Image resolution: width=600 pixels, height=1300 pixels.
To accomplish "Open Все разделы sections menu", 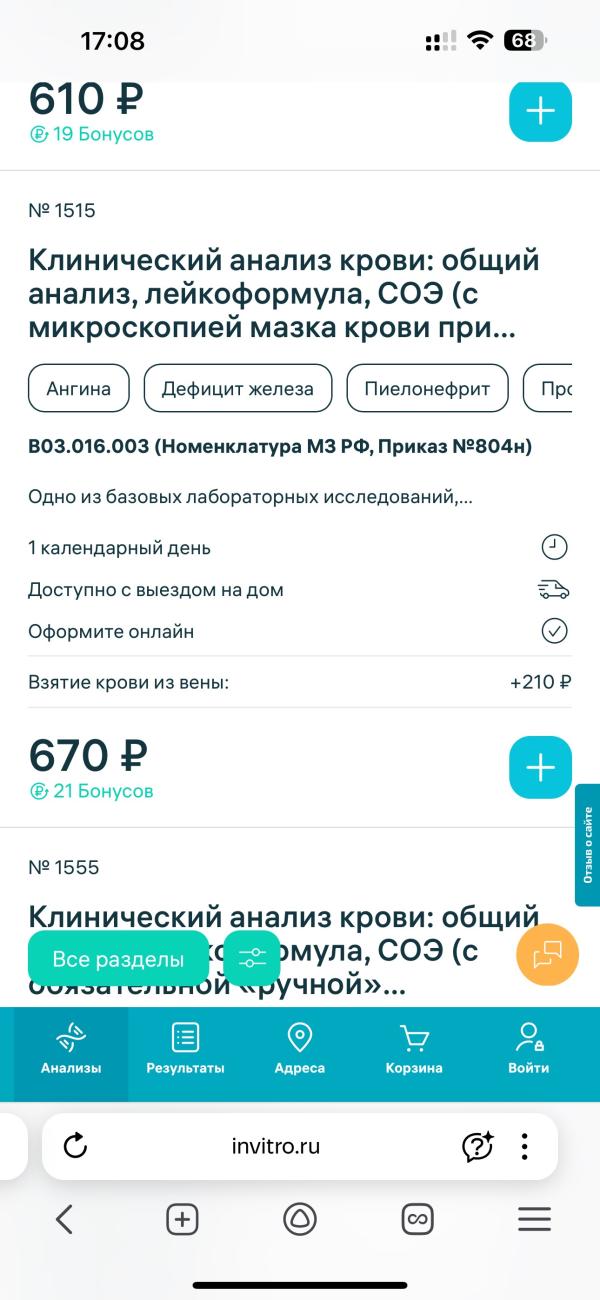I will pyautogui.click(x=118, y=959).
